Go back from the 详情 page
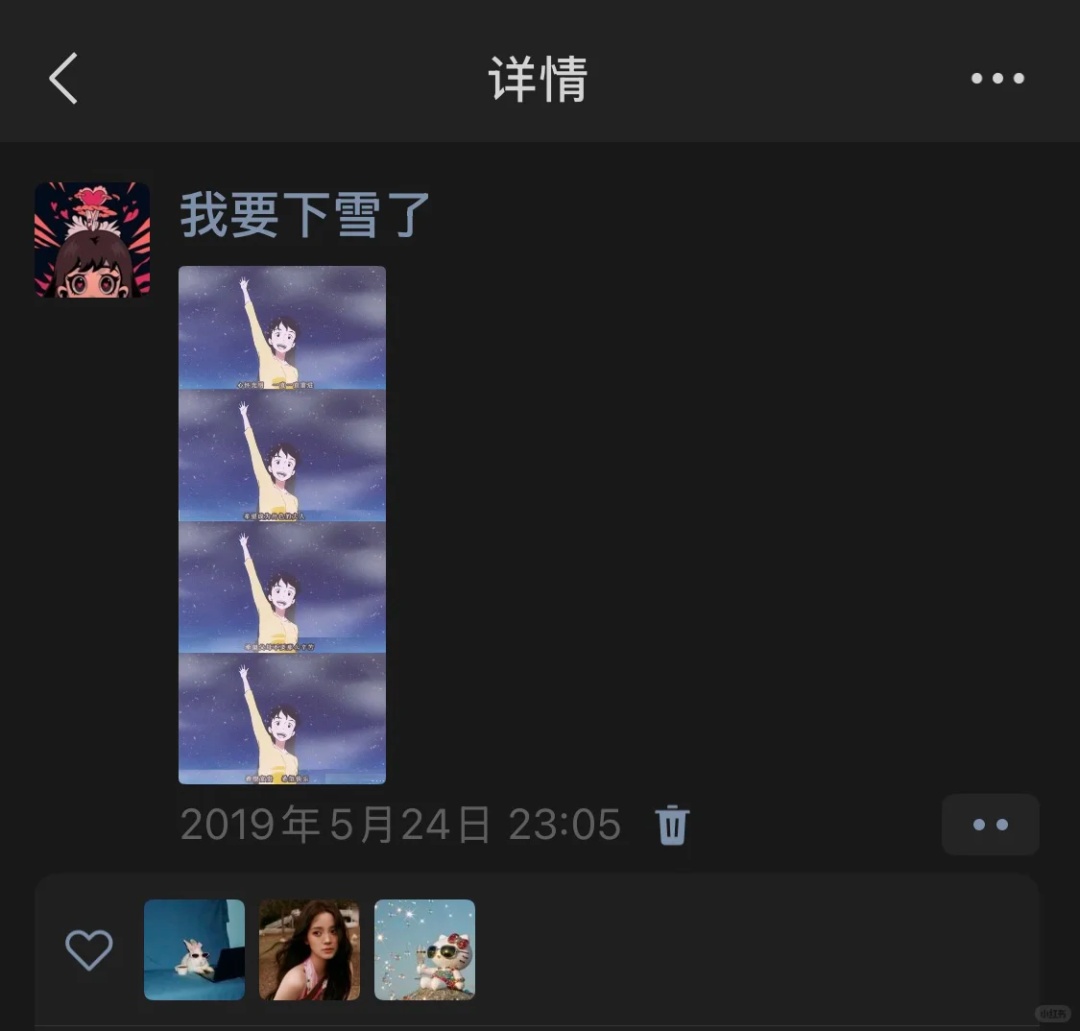This screenshot has height=1031, width=1080. [x=63, y=78]
